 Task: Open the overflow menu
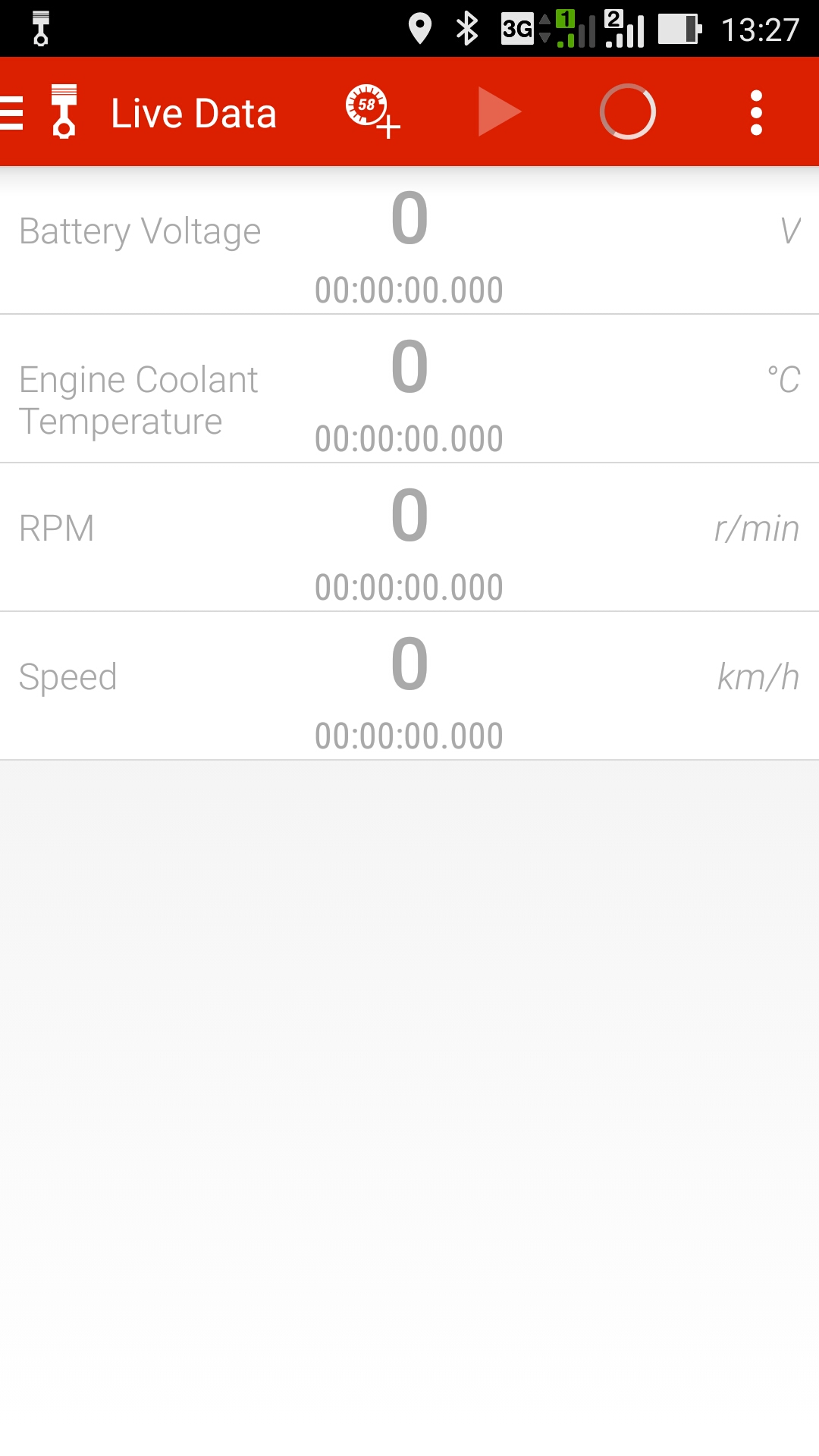[x=756, y=112]
